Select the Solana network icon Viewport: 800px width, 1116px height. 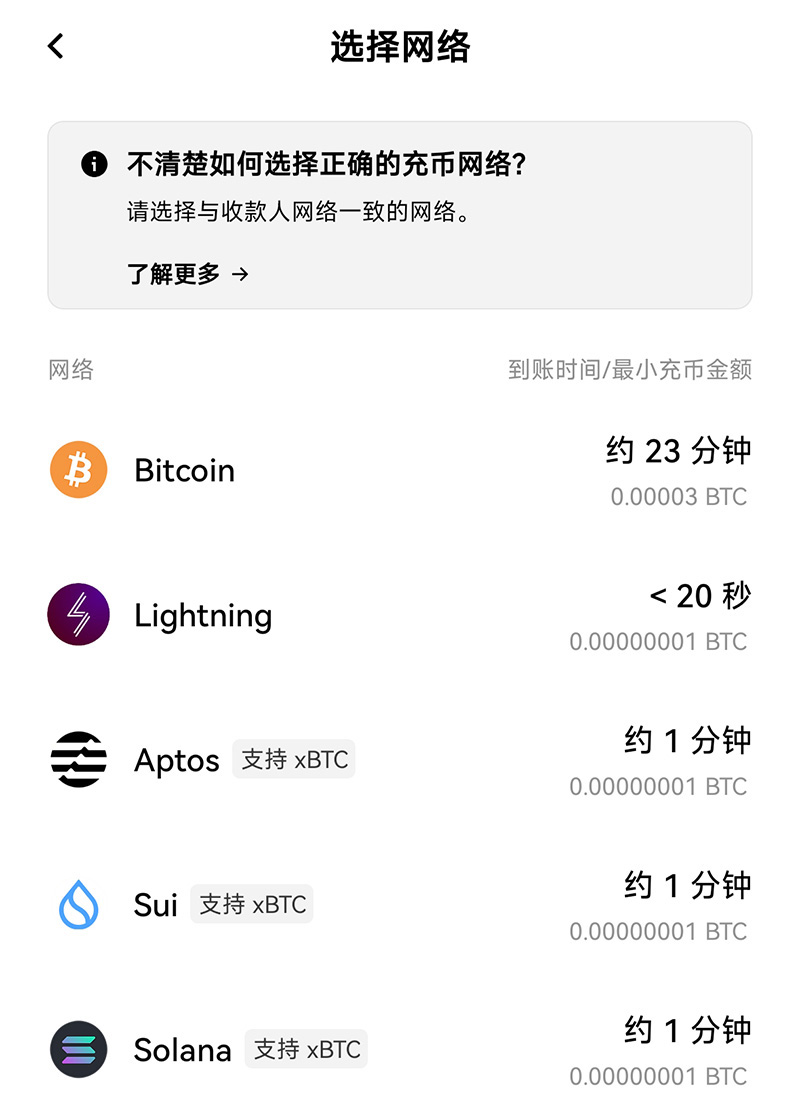pyautogui.click(x=78, y=1048)
